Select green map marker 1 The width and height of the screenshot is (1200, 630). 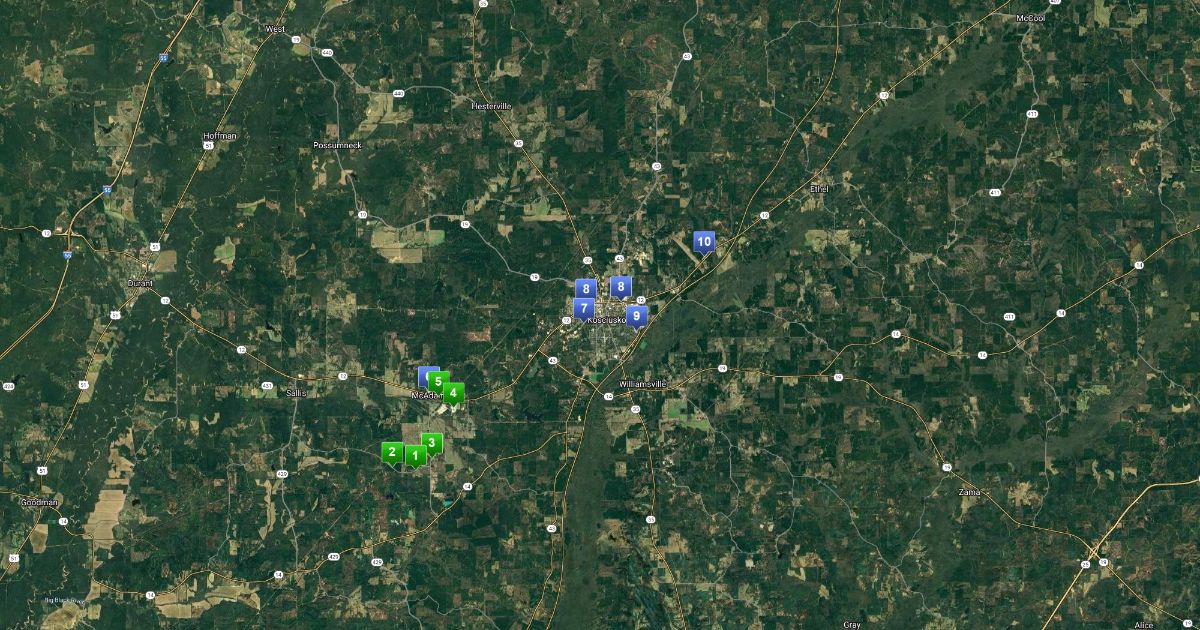(x=415, y=456)
